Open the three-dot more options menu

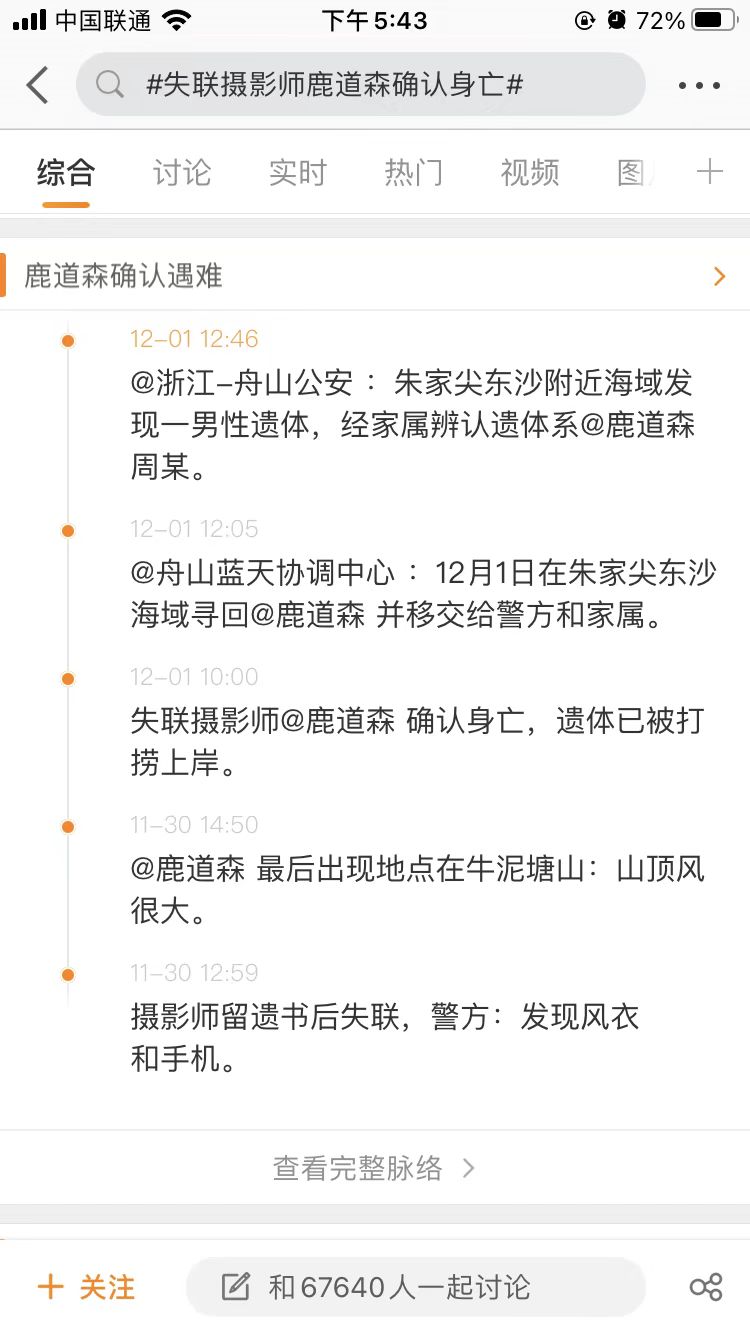click(698, 85)
